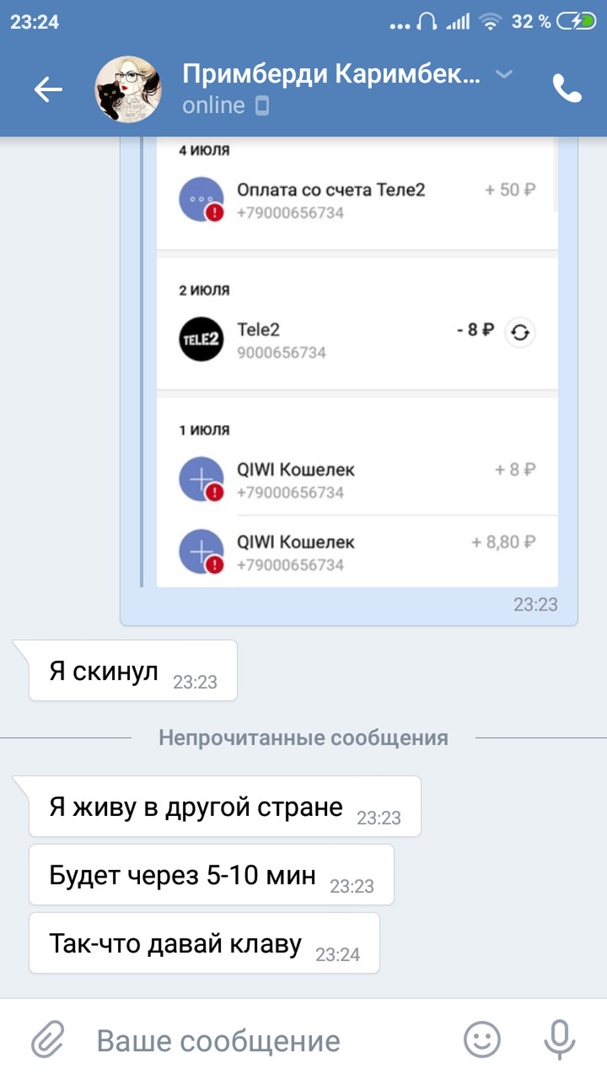Call Примберди Каримбек

[x=567, y=90]
